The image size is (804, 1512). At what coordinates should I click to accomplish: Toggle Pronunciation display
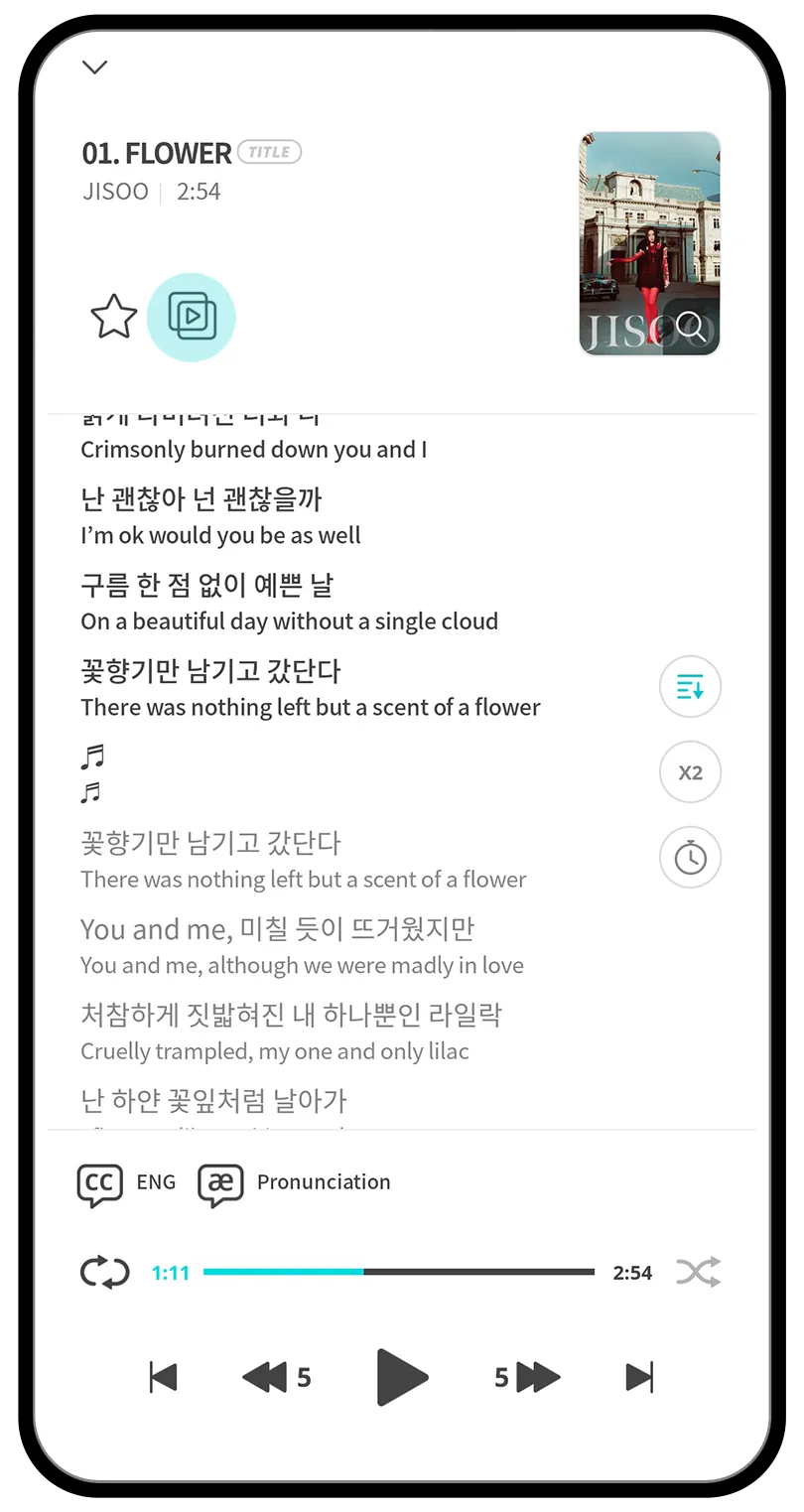pyautogui.click(x=294, y=1183)
